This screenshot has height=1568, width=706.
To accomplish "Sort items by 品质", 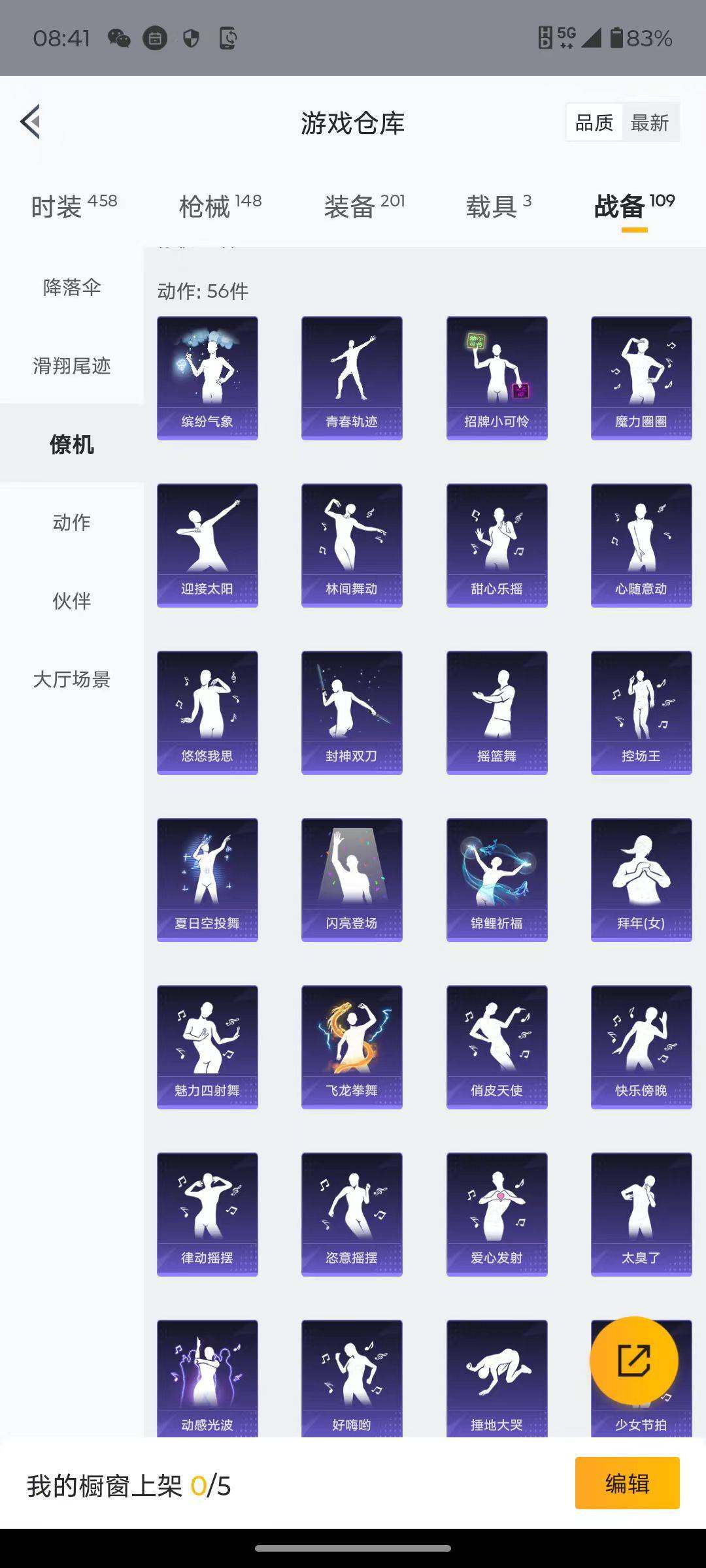I will [x=594, y=122].
